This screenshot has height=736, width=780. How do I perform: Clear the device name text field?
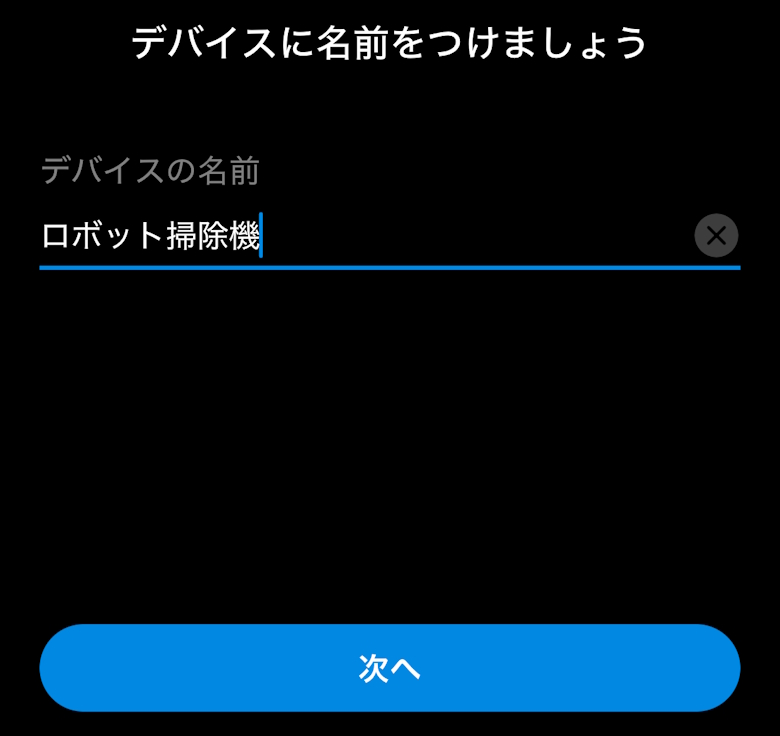716,236
